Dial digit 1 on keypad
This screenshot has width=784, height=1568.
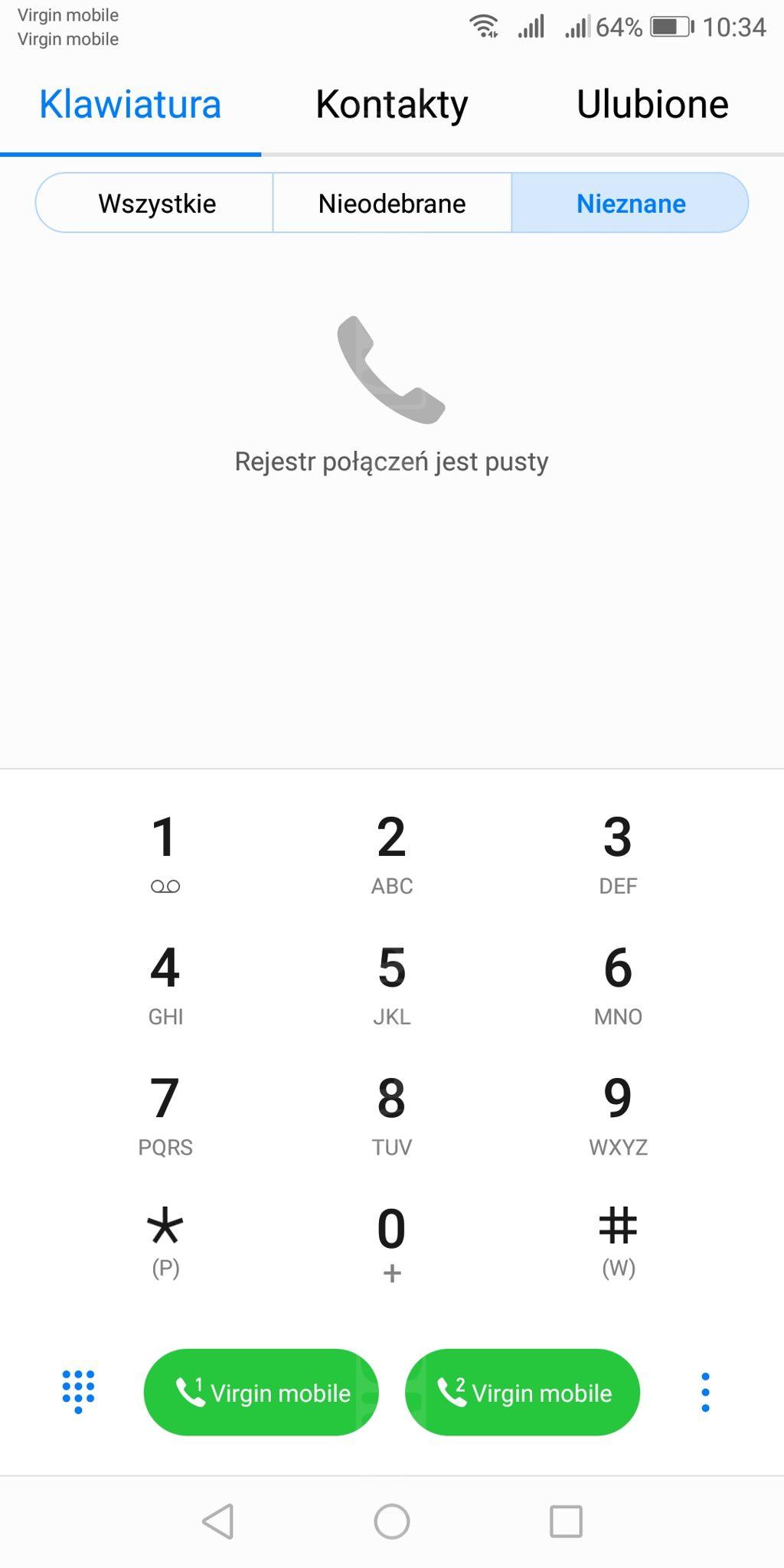[x=165, y=851]
